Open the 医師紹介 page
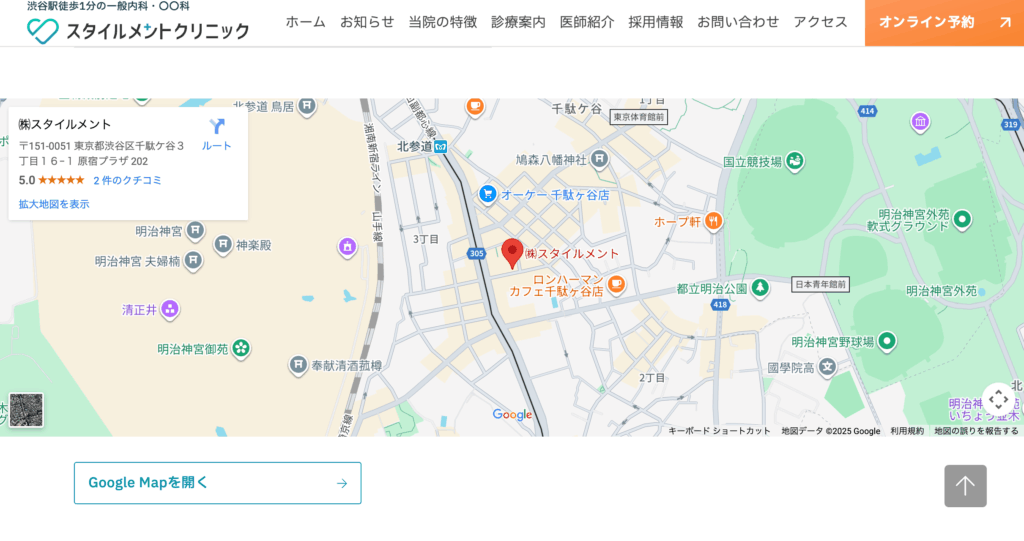The width and height of the screenshot is (1024, 541). [x=587, y=22]
